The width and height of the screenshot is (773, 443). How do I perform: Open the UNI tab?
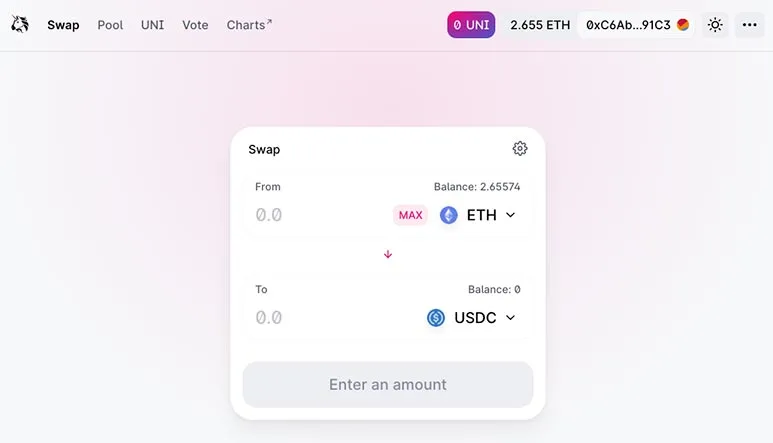tap(153, 25)
